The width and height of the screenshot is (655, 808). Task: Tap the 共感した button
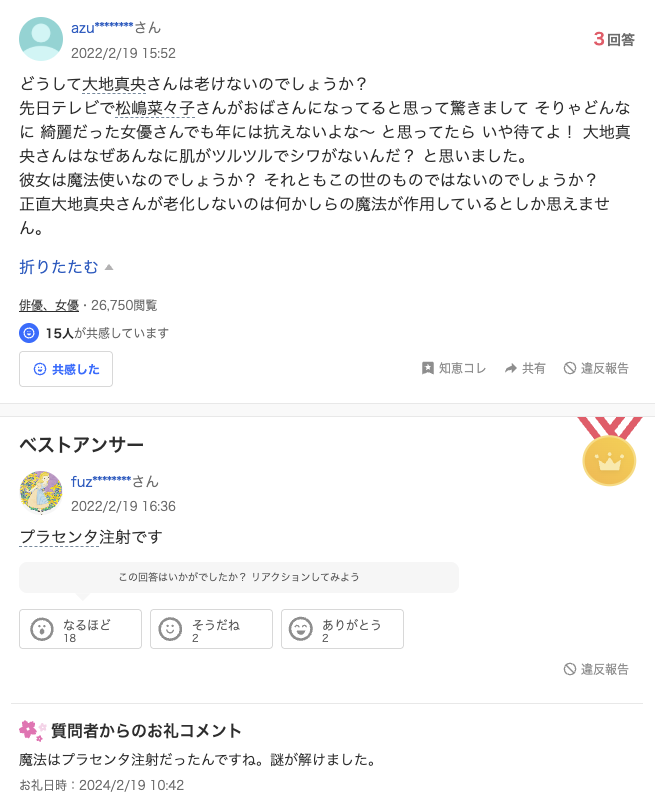tap(66, 369)
